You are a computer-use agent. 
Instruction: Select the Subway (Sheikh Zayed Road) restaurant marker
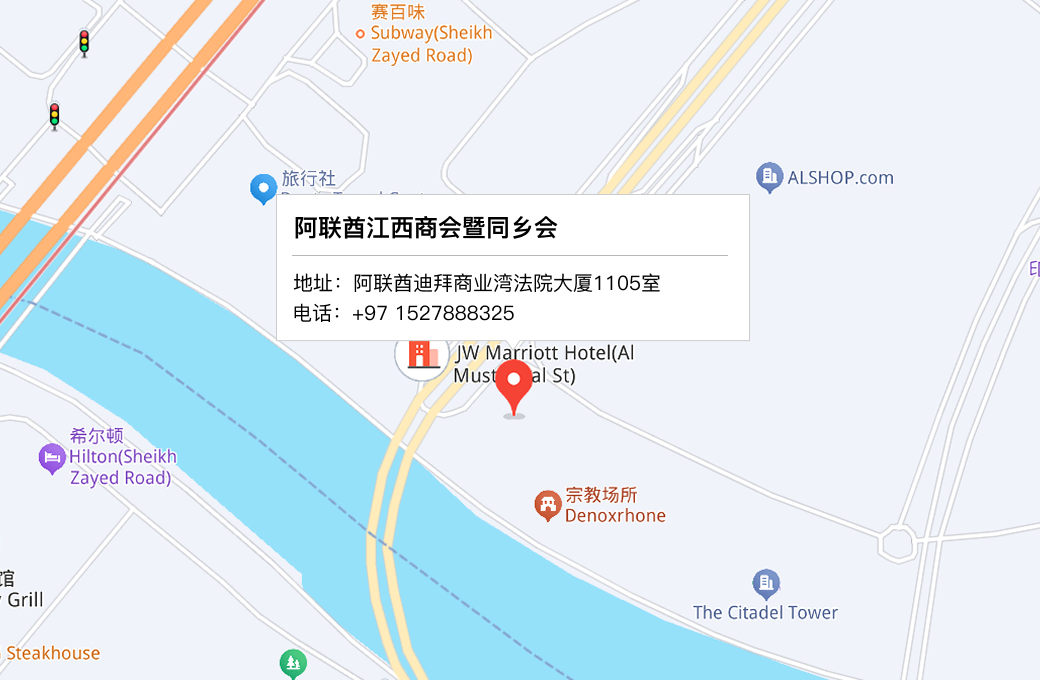[360, 34]
